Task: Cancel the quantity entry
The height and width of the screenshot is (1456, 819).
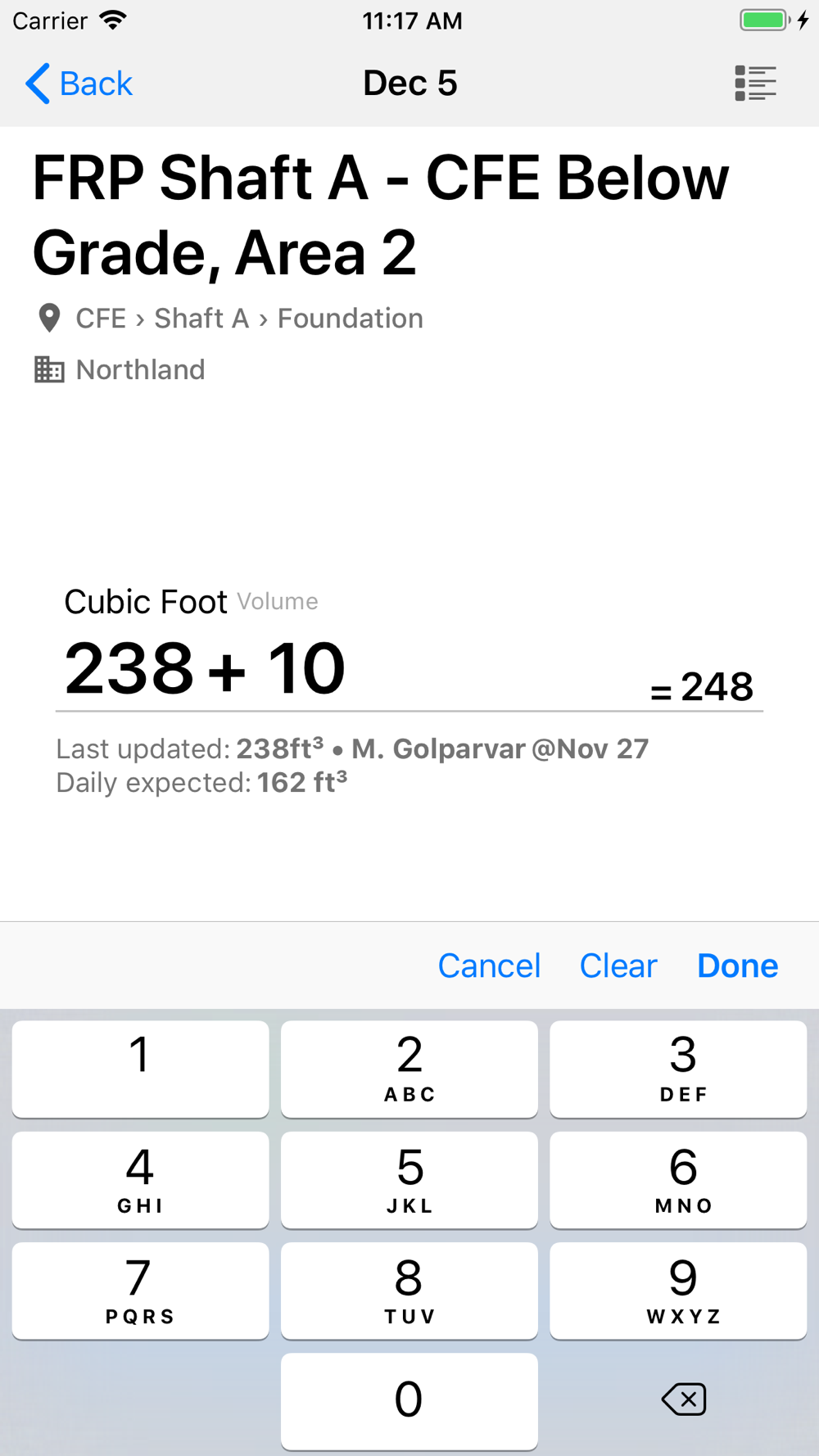Action: click(x=489, y=966)
